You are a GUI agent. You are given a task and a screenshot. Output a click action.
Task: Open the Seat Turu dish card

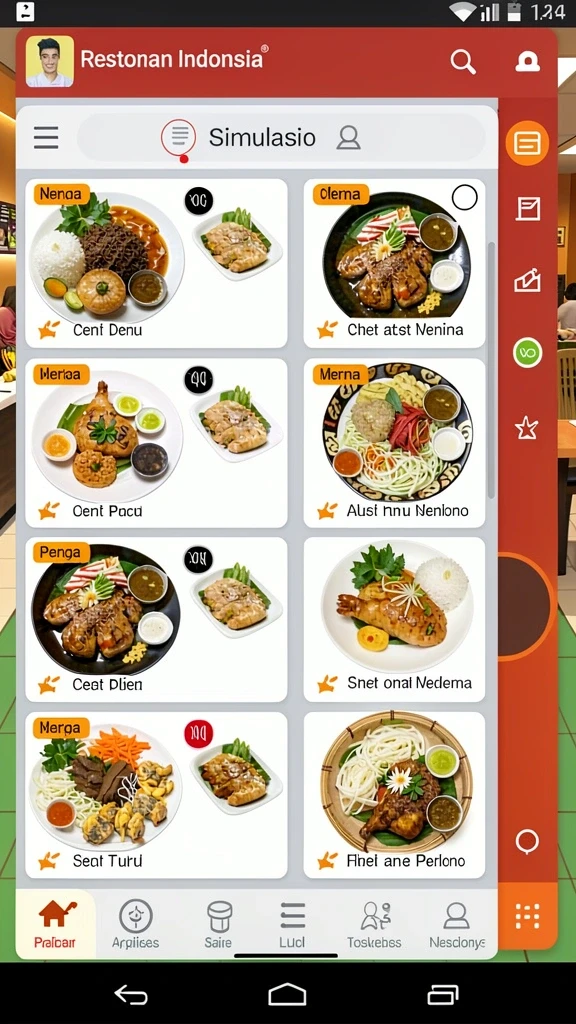[156, 795]
